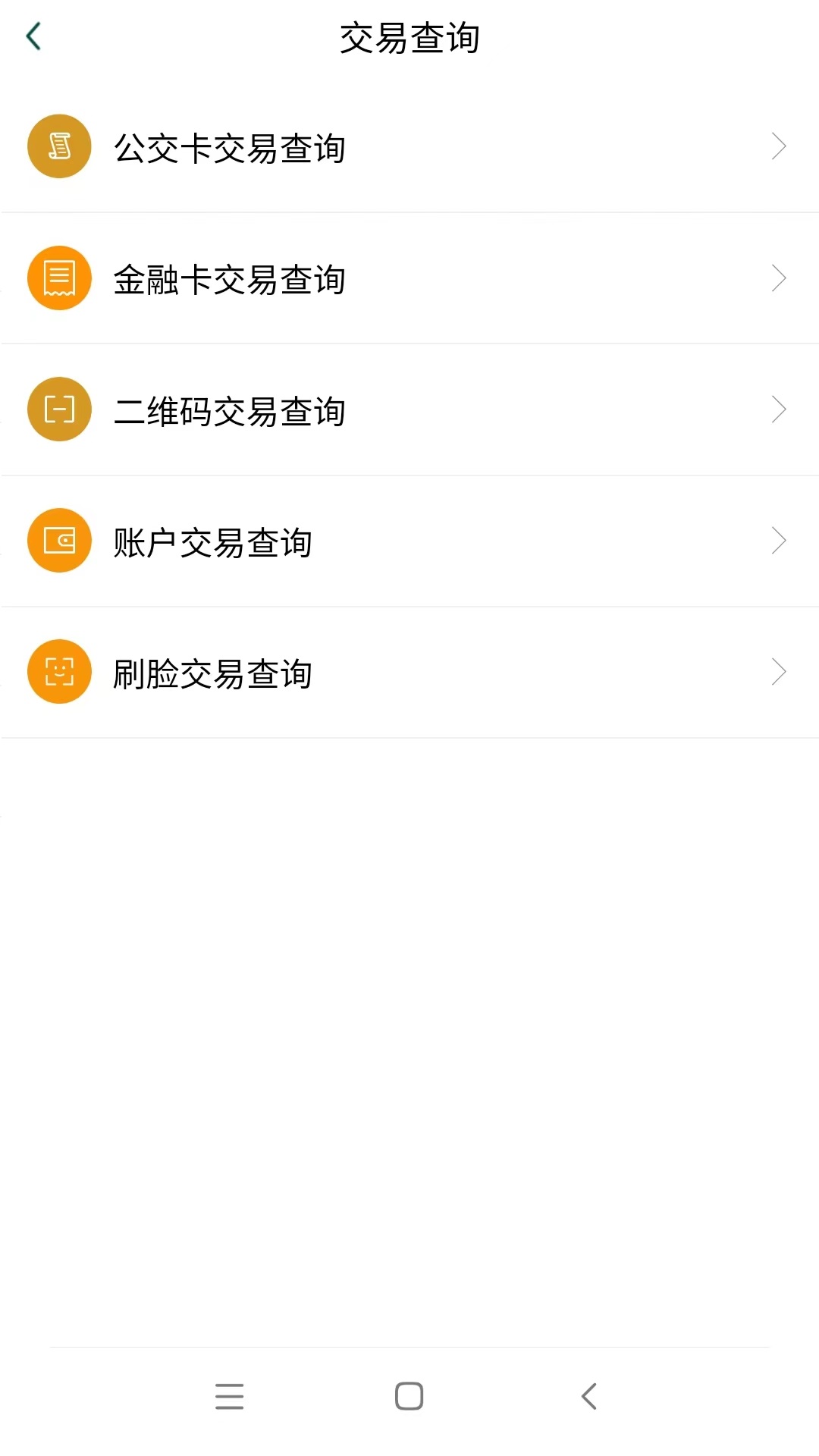819x1456 pixels.
Task: Tap the green back arrow at top left
Action: 33,34
